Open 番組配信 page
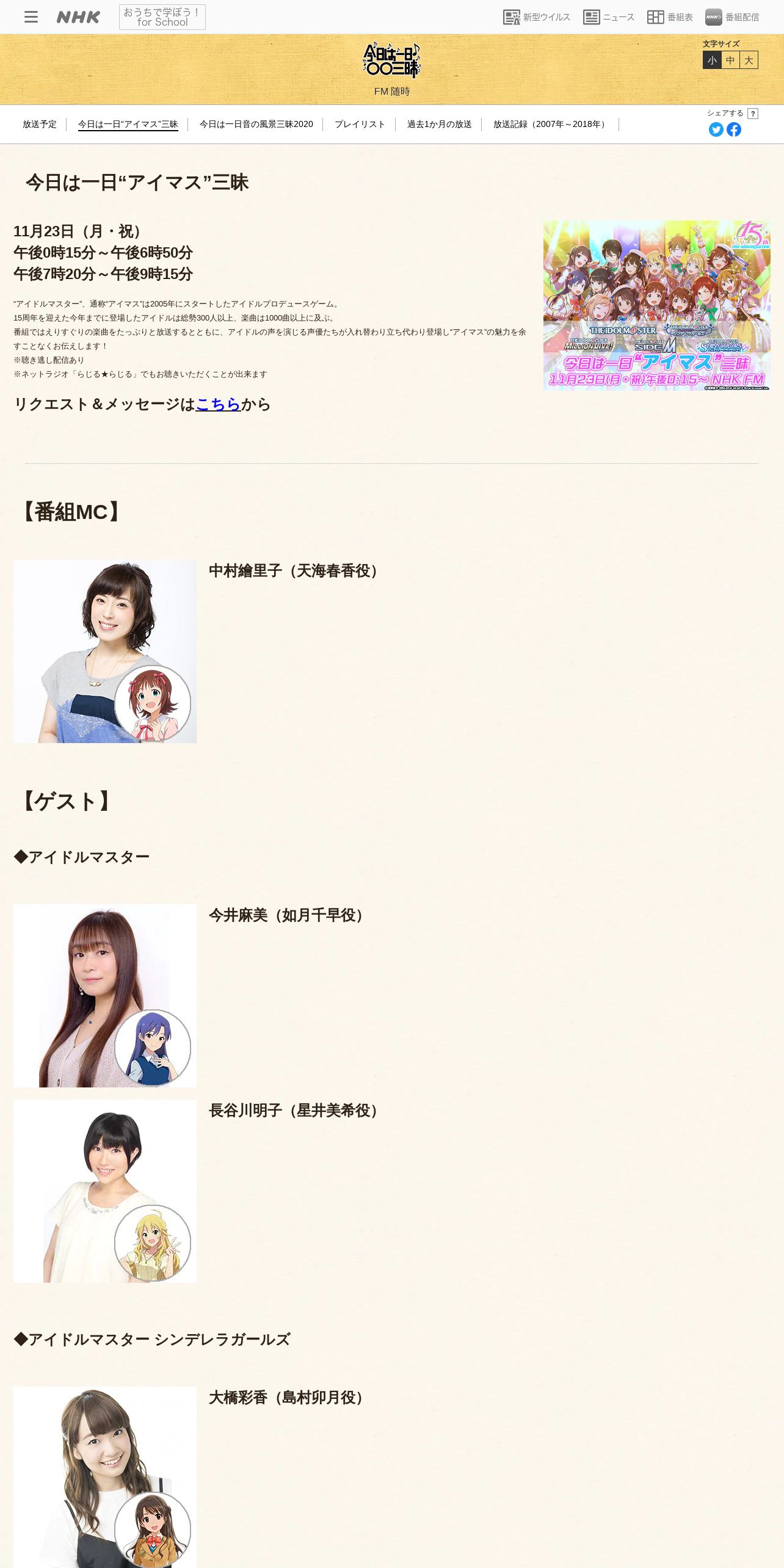This screenshot has height=1568, width=784. click(732, 17)
